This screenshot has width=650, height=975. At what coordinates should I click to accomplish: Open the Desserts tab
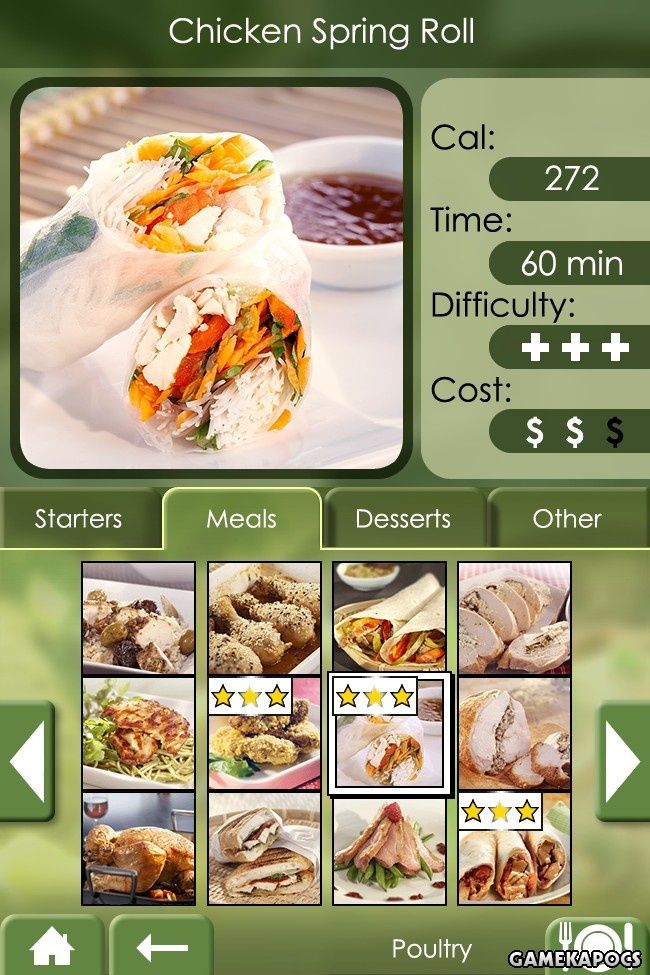[x=403, y=519]
